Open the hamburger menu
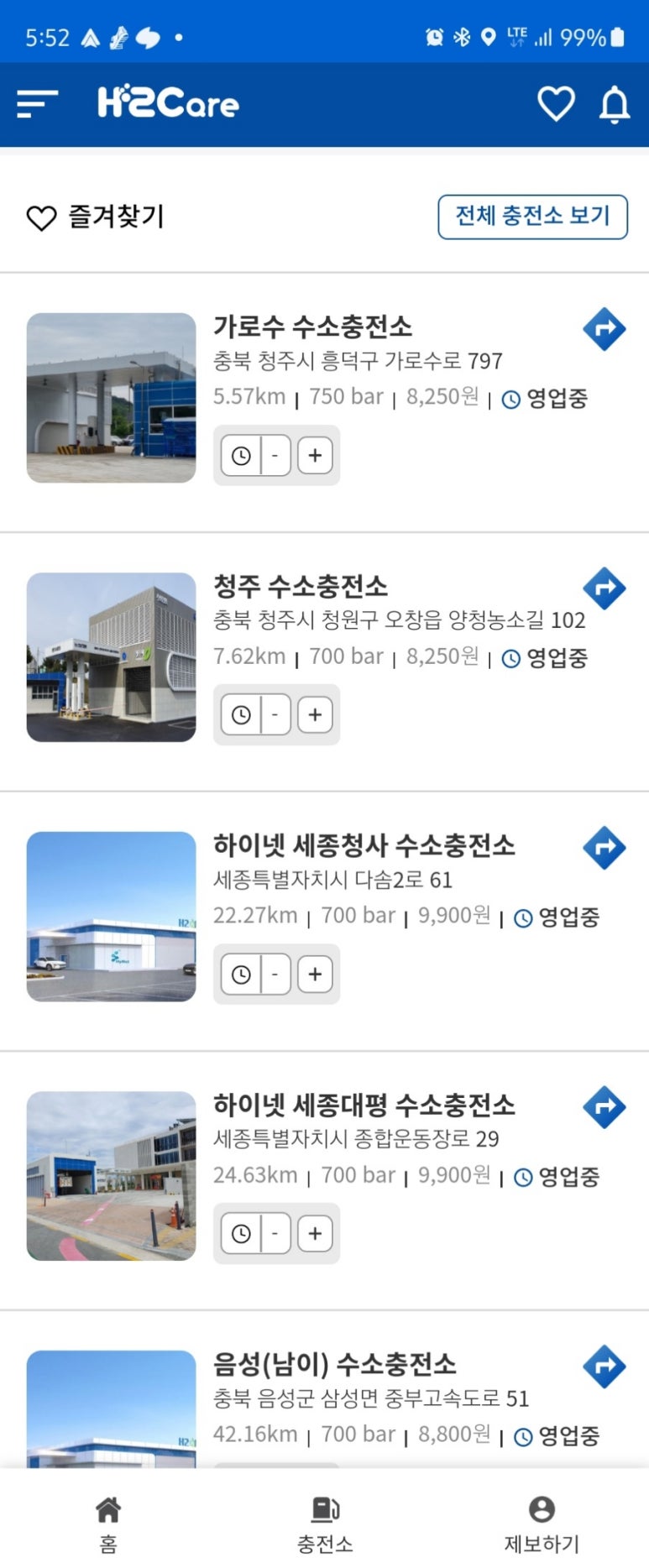This screenshot has height=1568, width=649. click(x=35, y=104)
